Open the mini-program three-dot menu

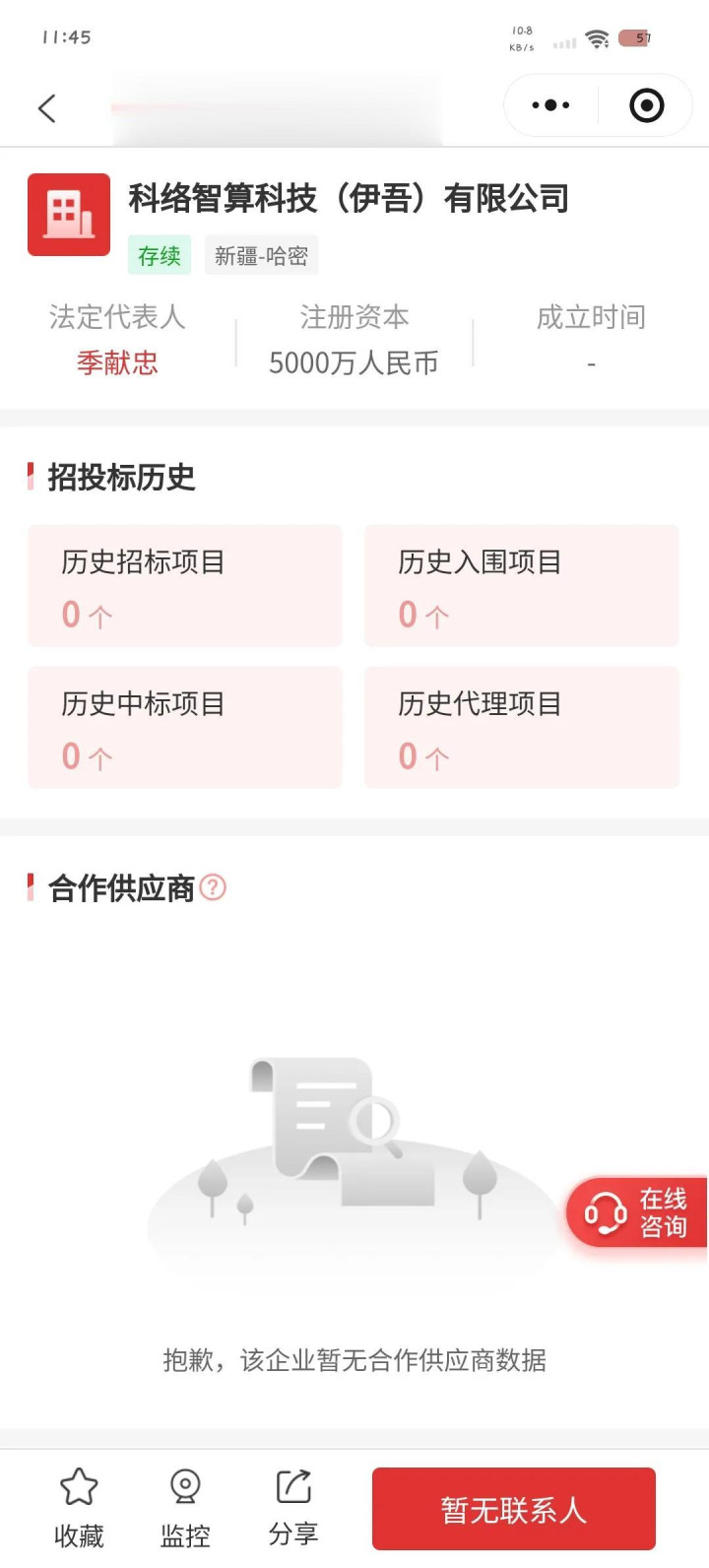tap(550, 105)
